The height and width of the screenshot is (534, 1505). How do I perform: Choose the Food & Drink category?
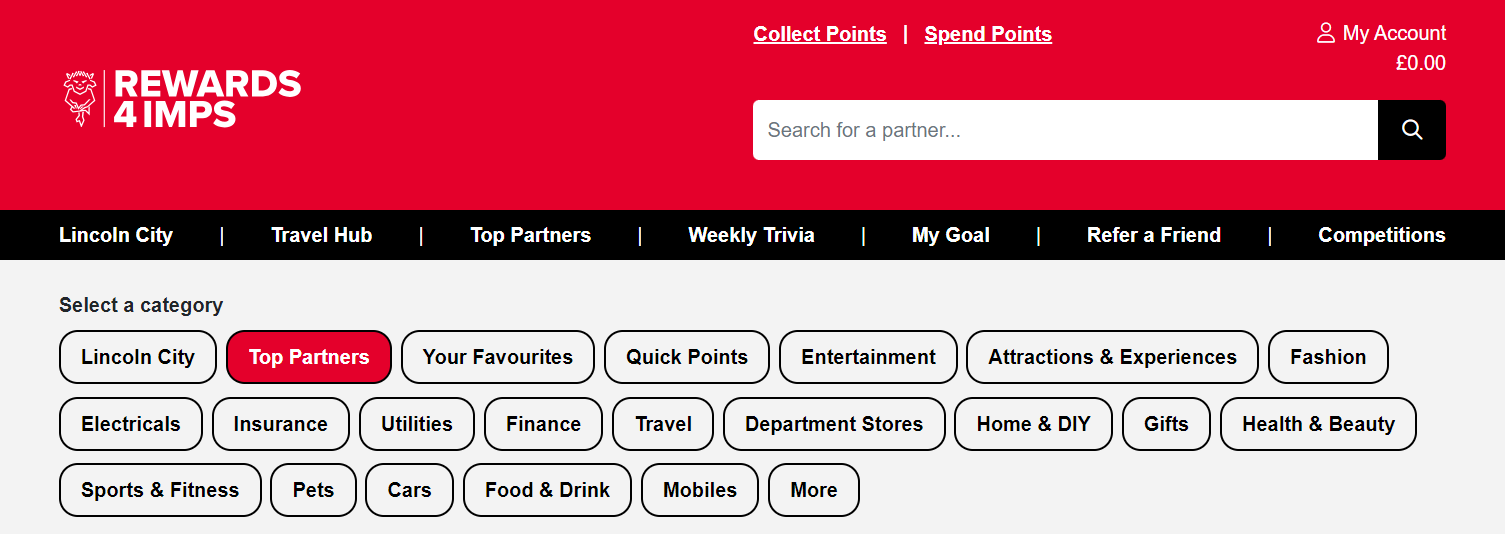(x=547, y=490)
